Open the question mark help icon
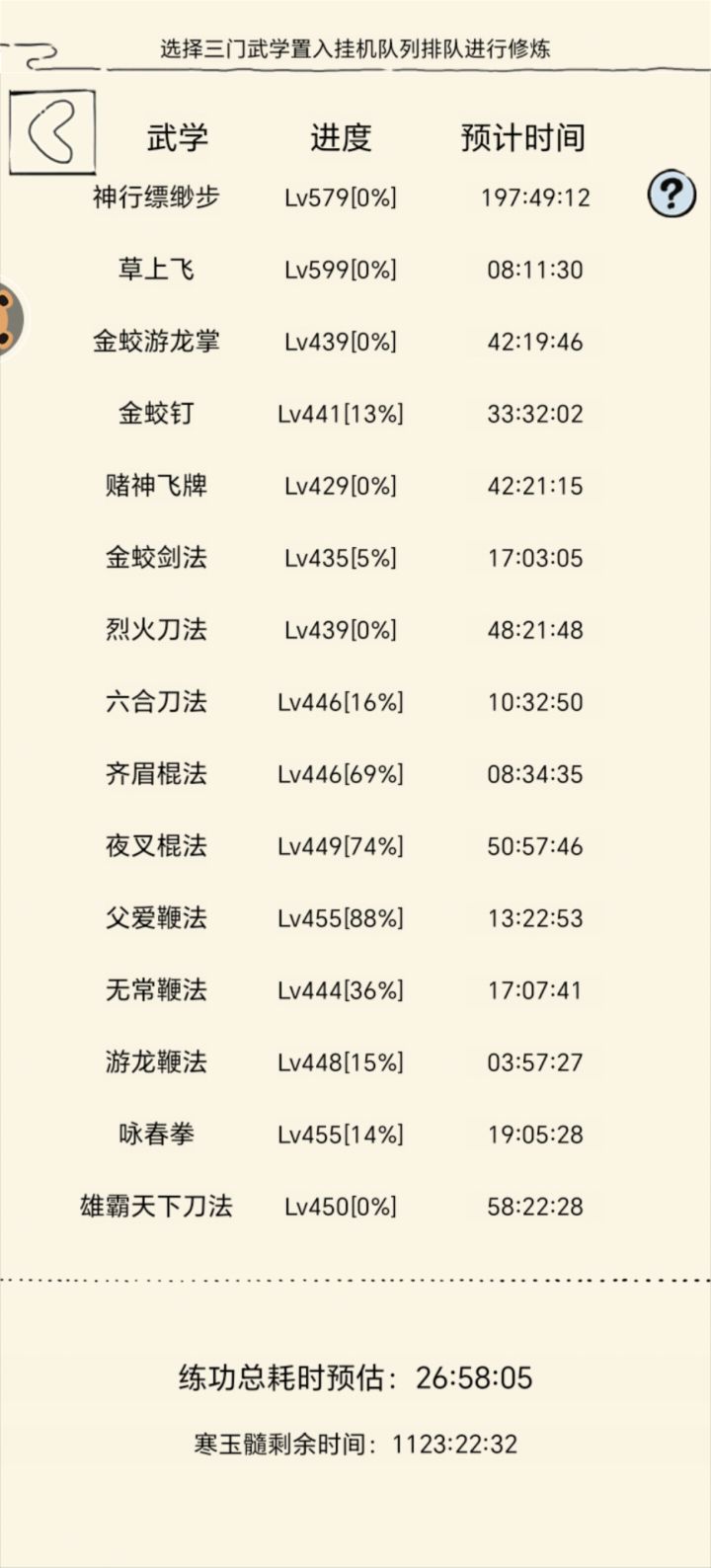The image size is (711, 1568). coord(671,194)
